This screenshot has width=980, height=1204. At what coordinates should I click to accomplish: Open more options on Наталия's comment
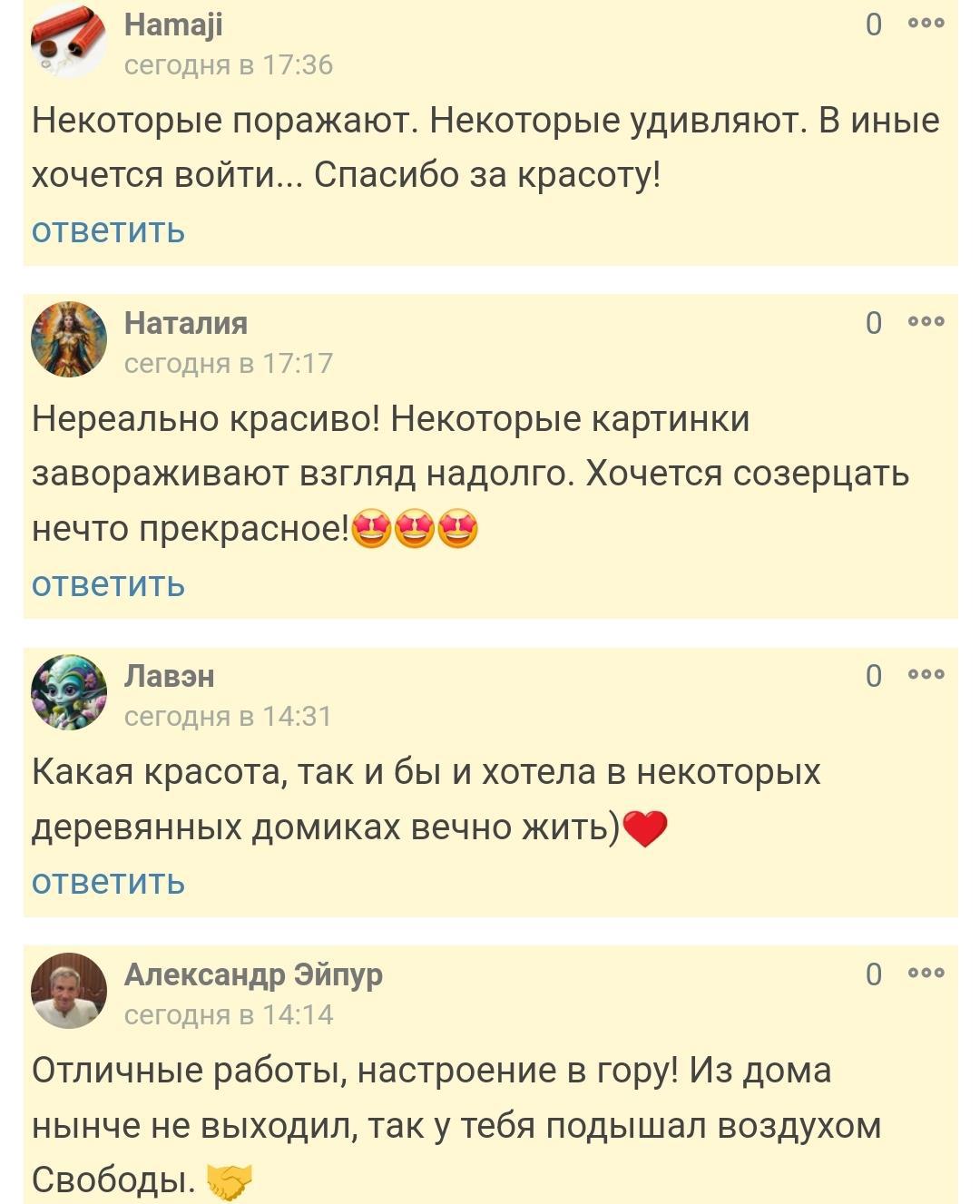[926, 321]
